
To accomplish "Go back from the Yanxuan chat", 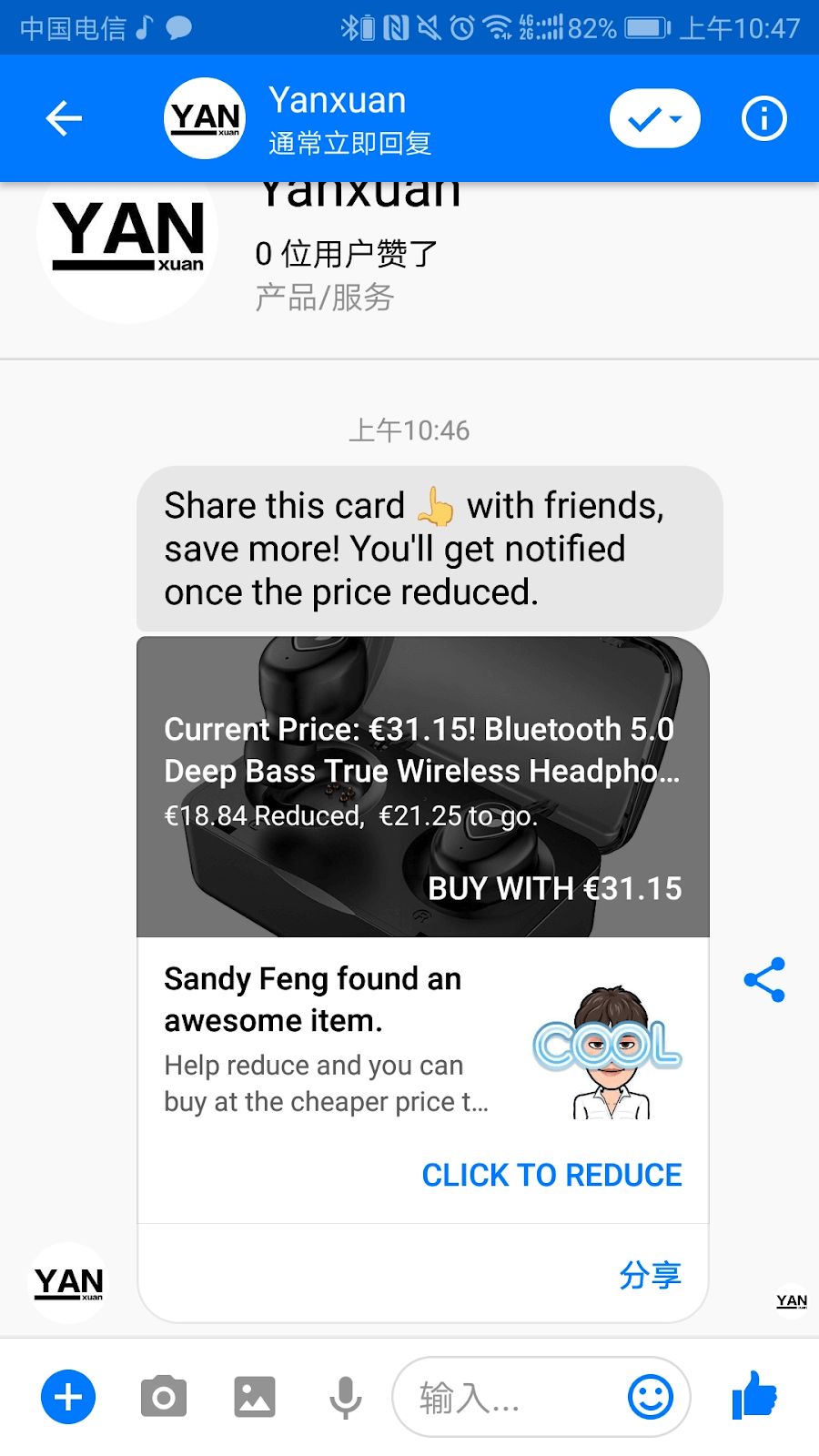I will 64,118.
